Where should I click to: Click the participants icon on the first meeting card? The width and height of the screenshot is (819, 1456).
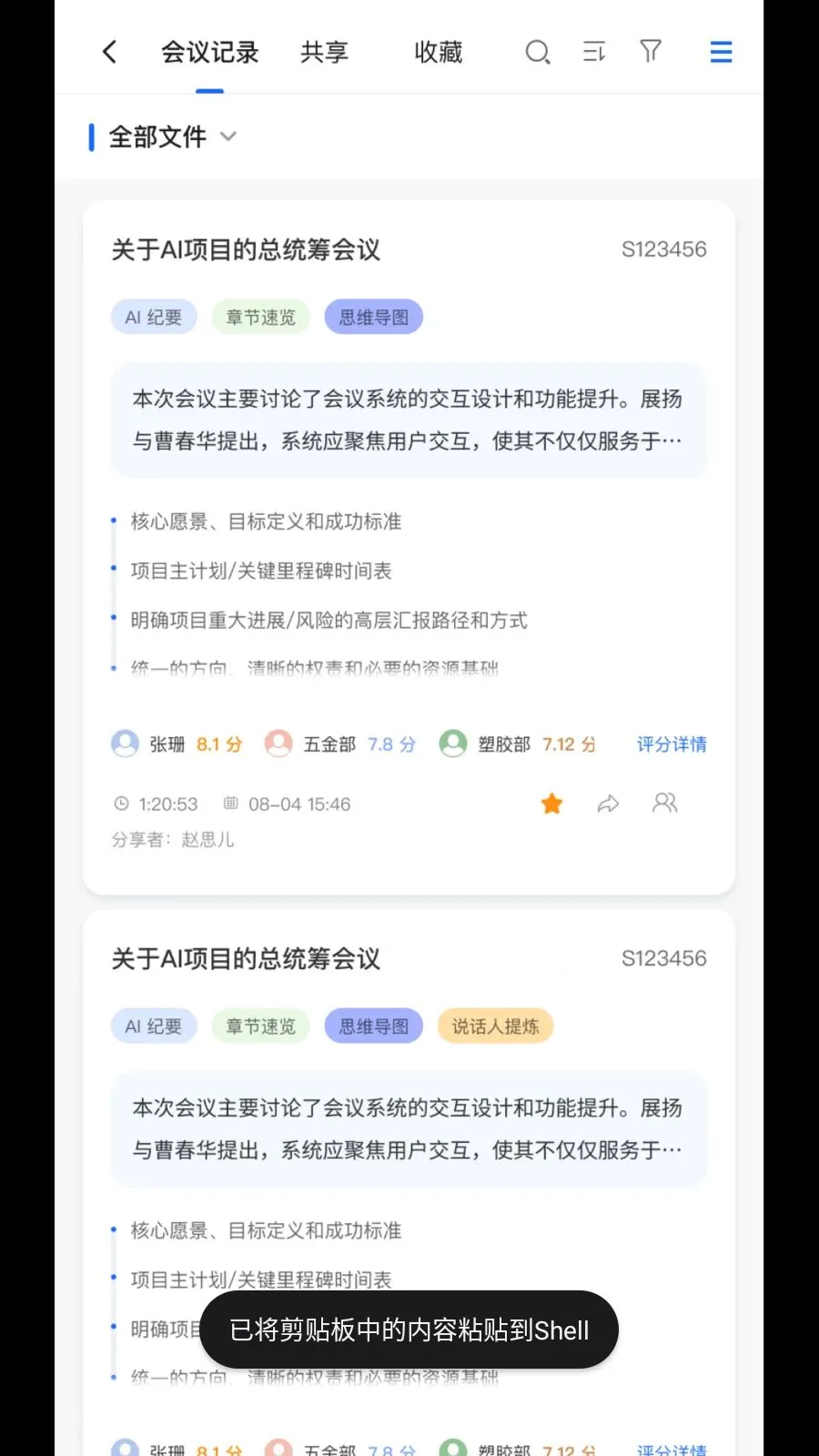point(665,804)
